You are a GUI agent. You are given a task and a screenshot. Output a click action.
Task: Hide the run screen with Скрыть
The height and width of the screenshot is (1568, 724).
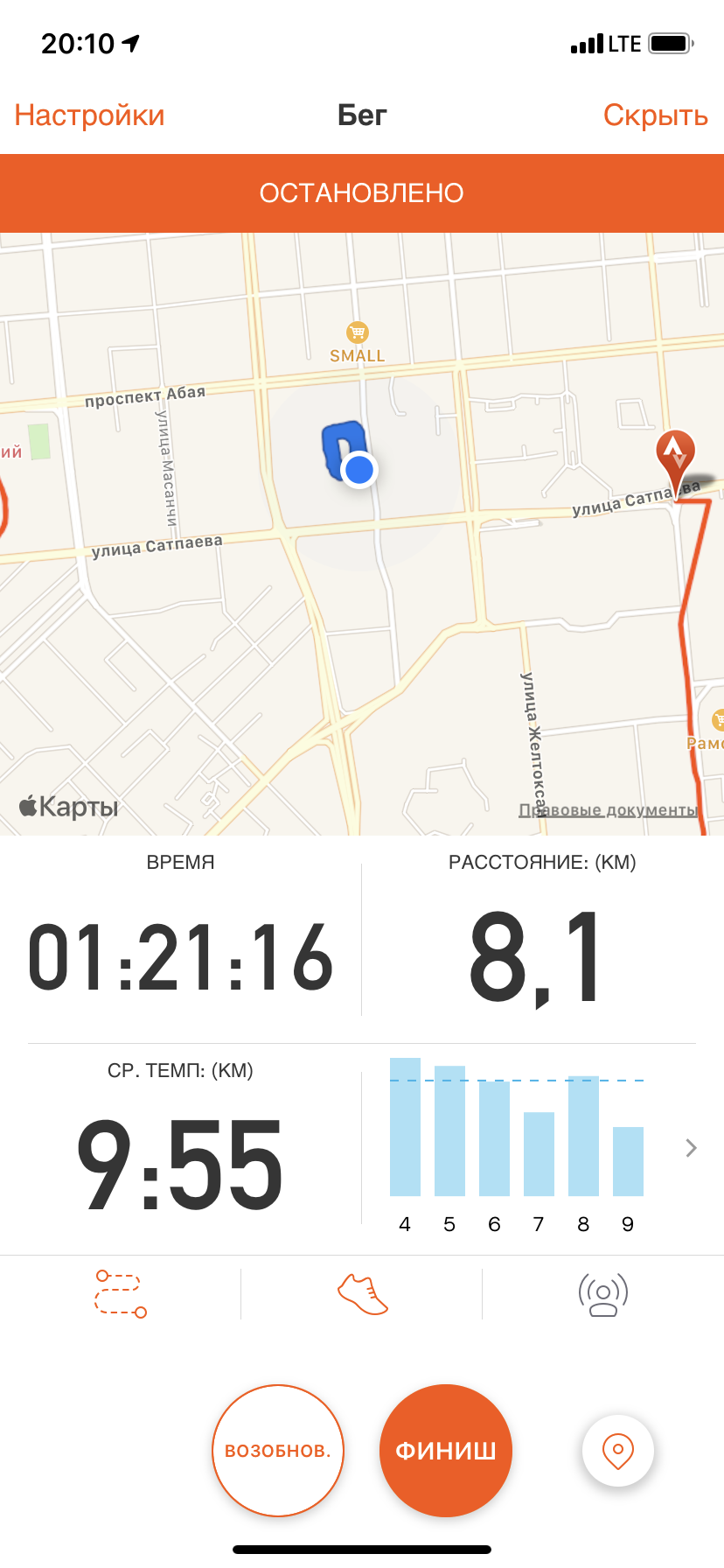655,115
